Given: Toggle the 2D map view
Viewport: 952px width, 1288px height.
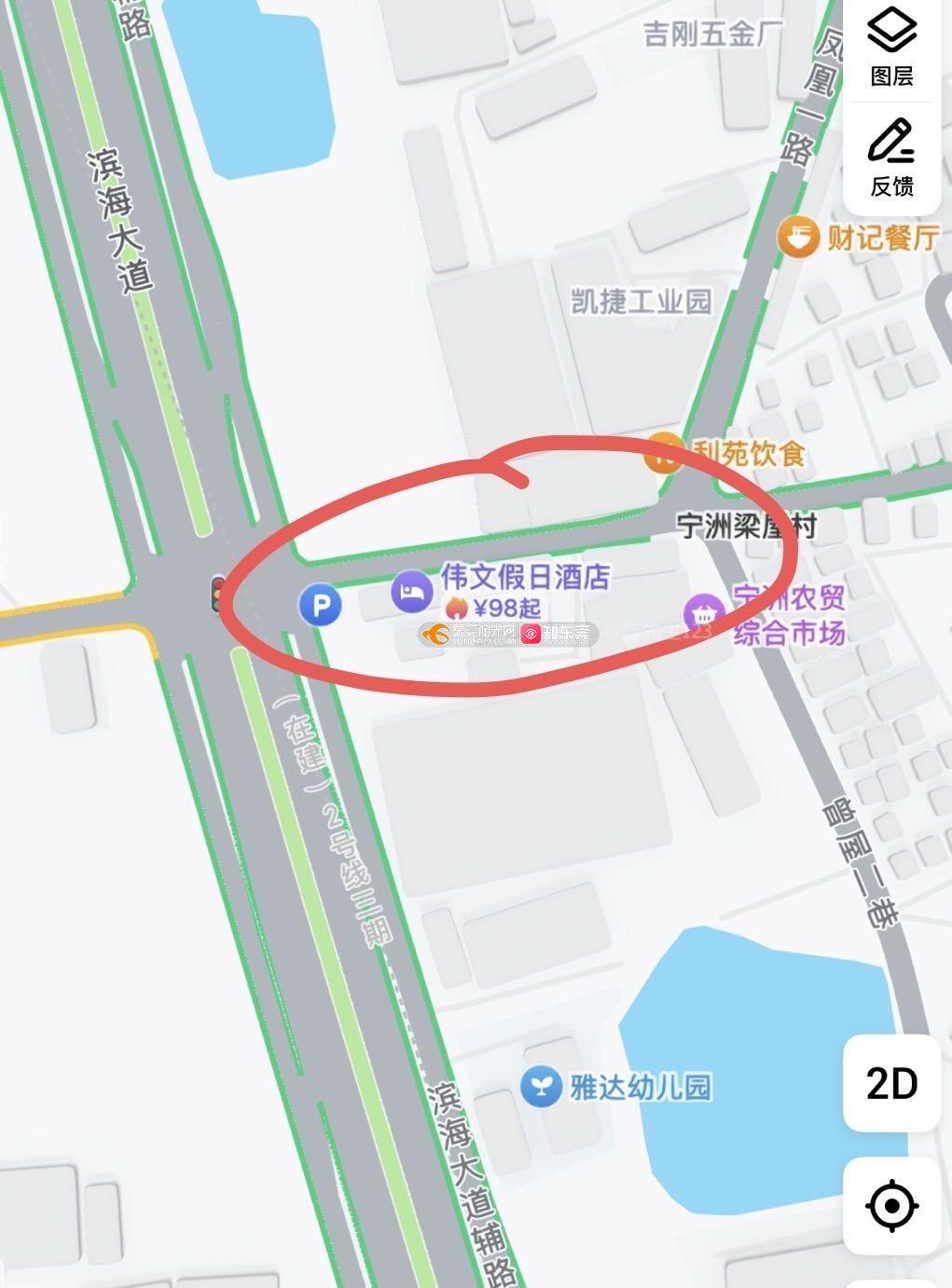Looking at the screenshot, I should point(891,1083).
